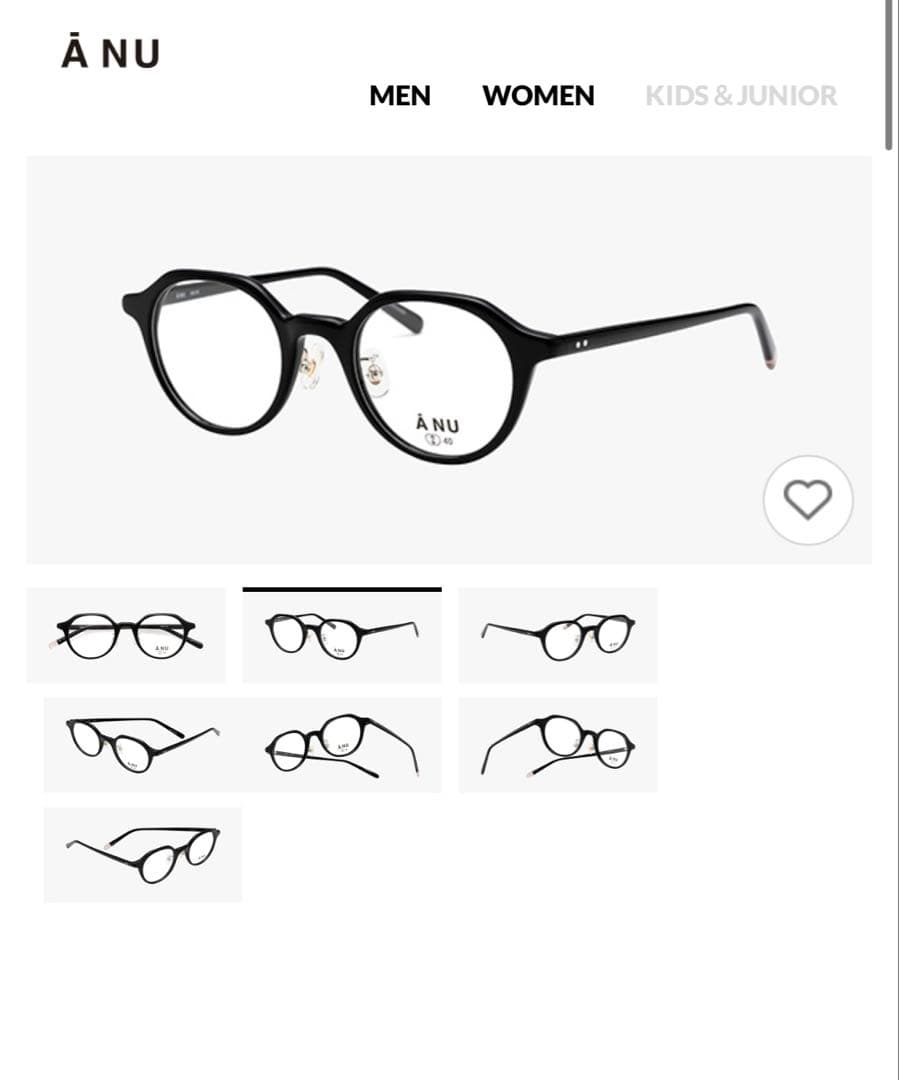Viewport: 899px width, 1080px height.
Task: Go to the ANU home page
Action: (x=110, y=54)
